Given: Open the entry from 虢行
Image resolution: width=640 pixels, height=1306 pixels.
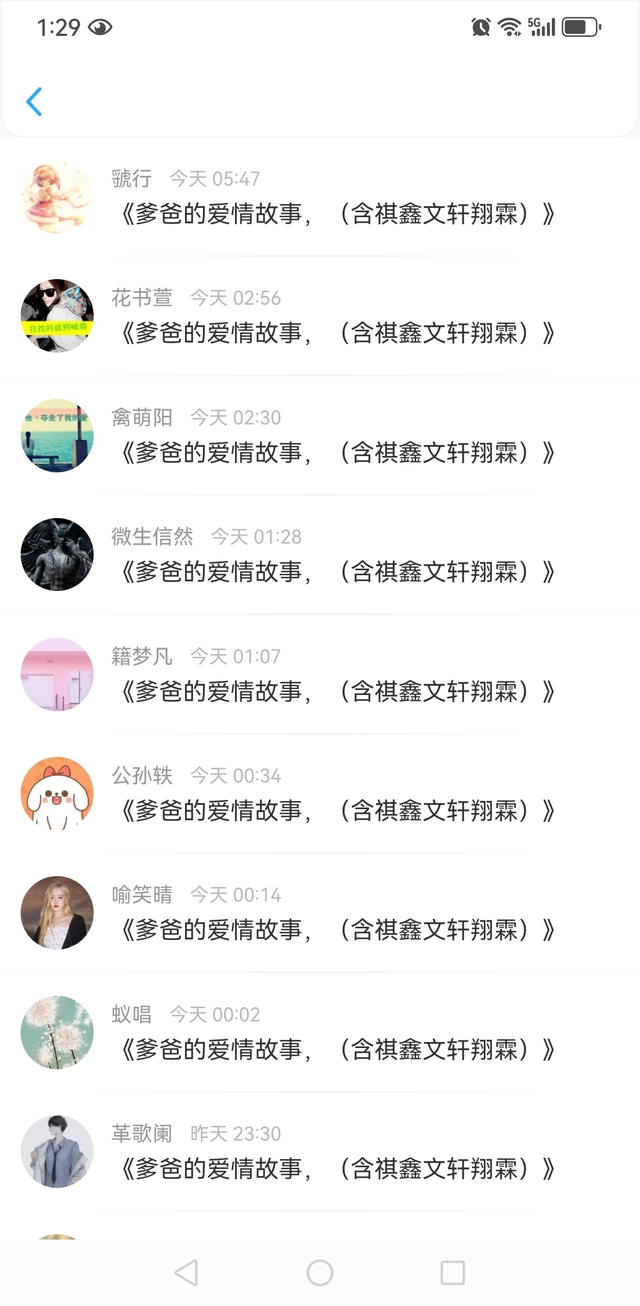Looking at the screenshot, I should (337, 213).
